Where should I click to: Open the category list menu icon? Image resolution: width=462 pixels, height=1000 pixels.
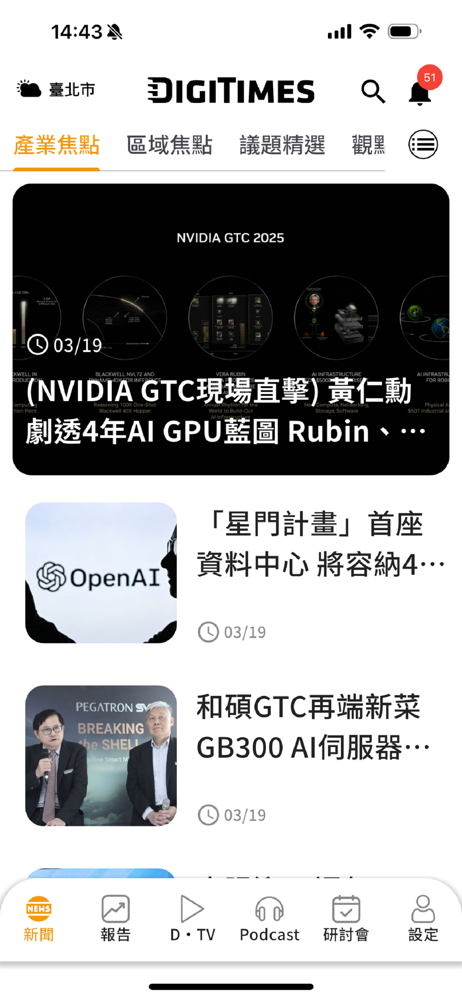[x=422, y=144]
